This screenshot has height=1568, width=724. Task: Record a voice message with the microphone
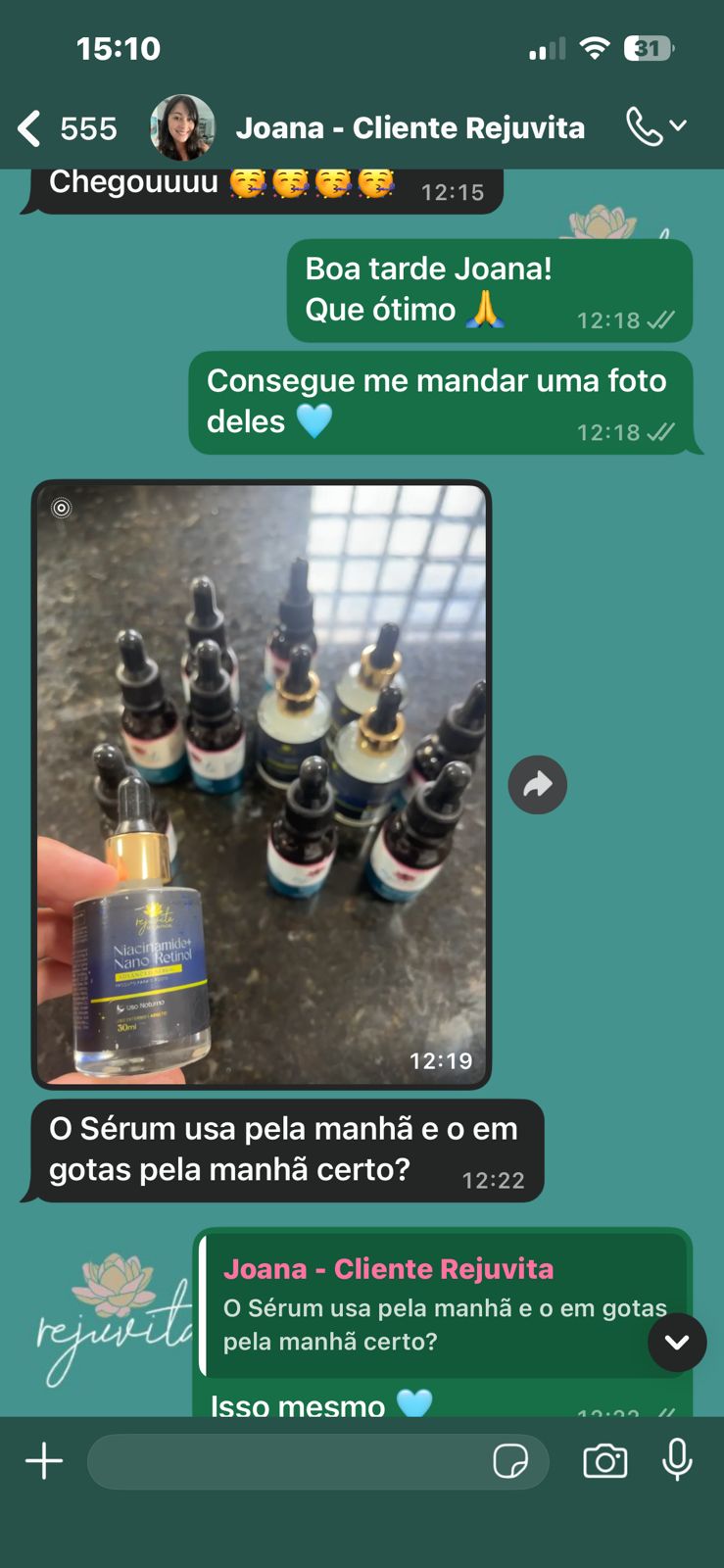coord(677,1460)
